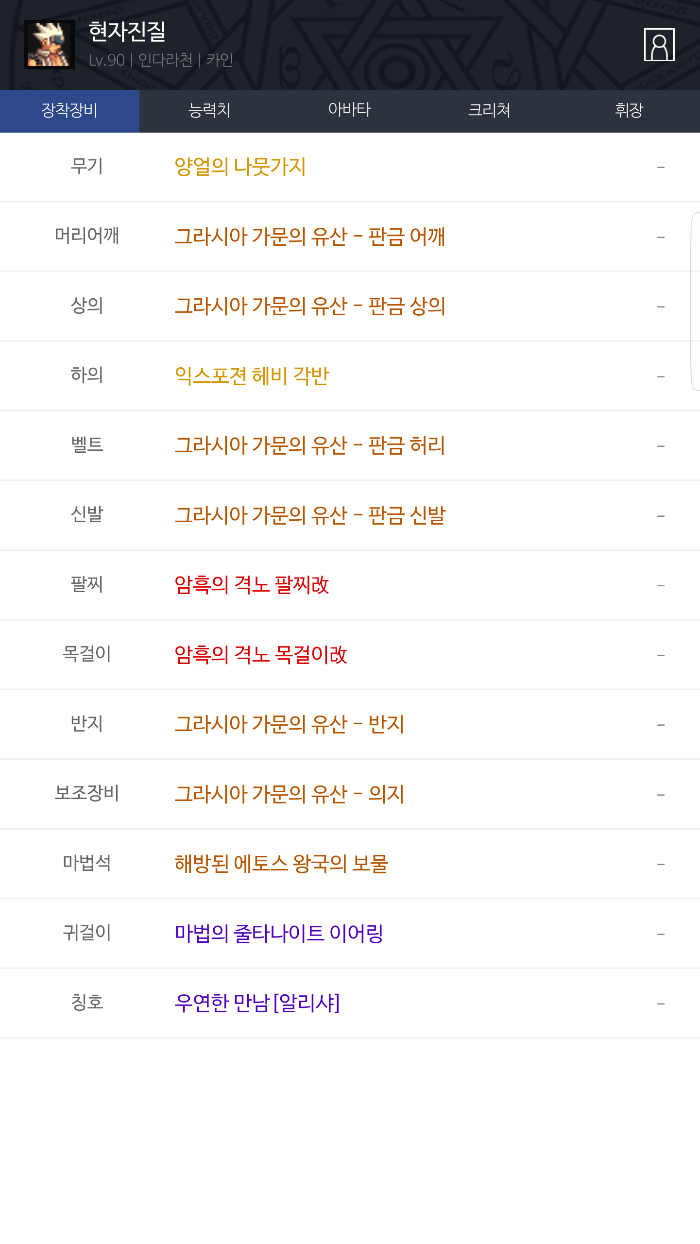Open the 판금 허리 belt item
The image size is (700, 1244).
[310, 446]
